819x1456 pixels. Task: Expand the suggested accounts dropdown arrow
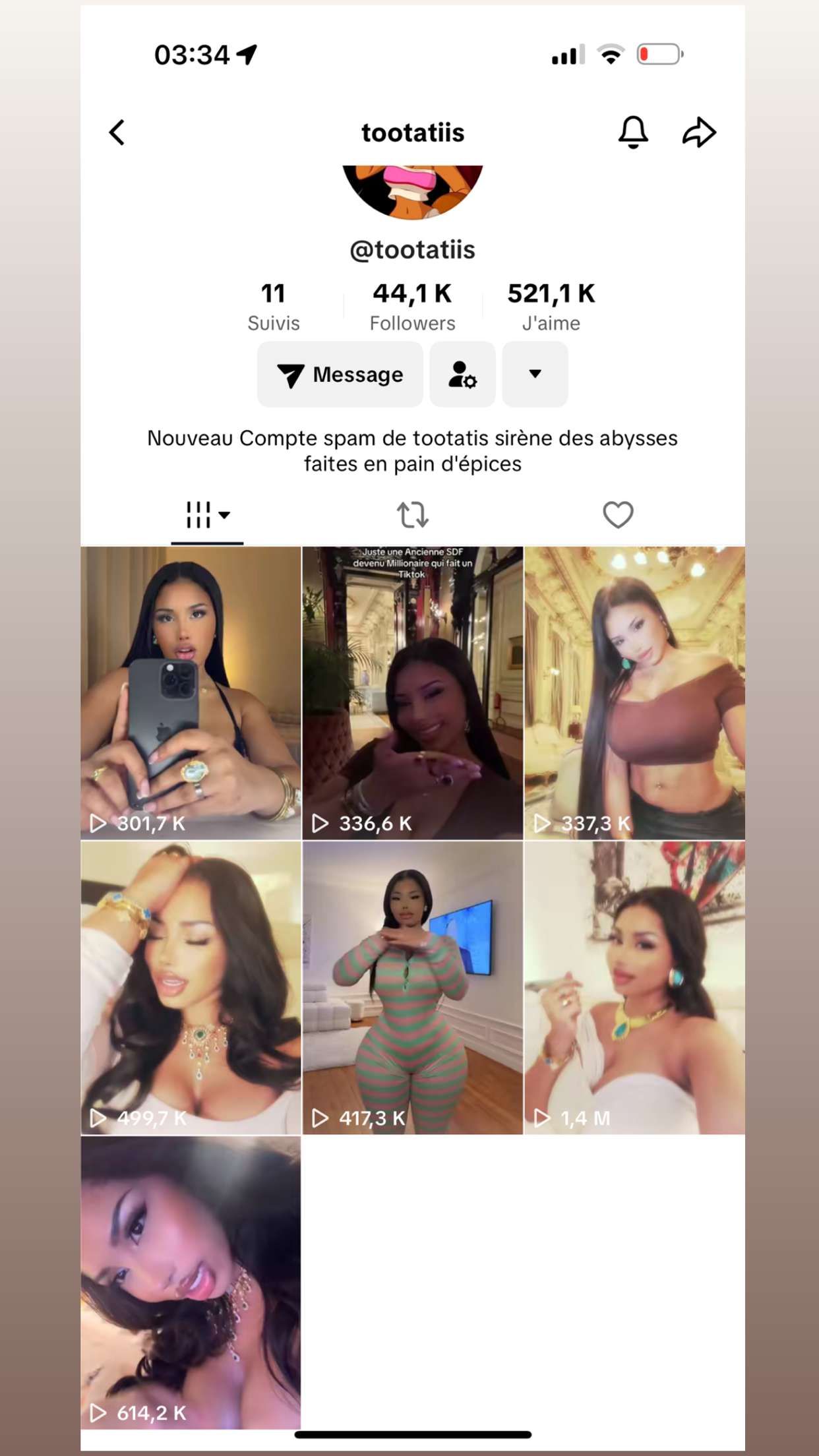(x=535, y=375)
